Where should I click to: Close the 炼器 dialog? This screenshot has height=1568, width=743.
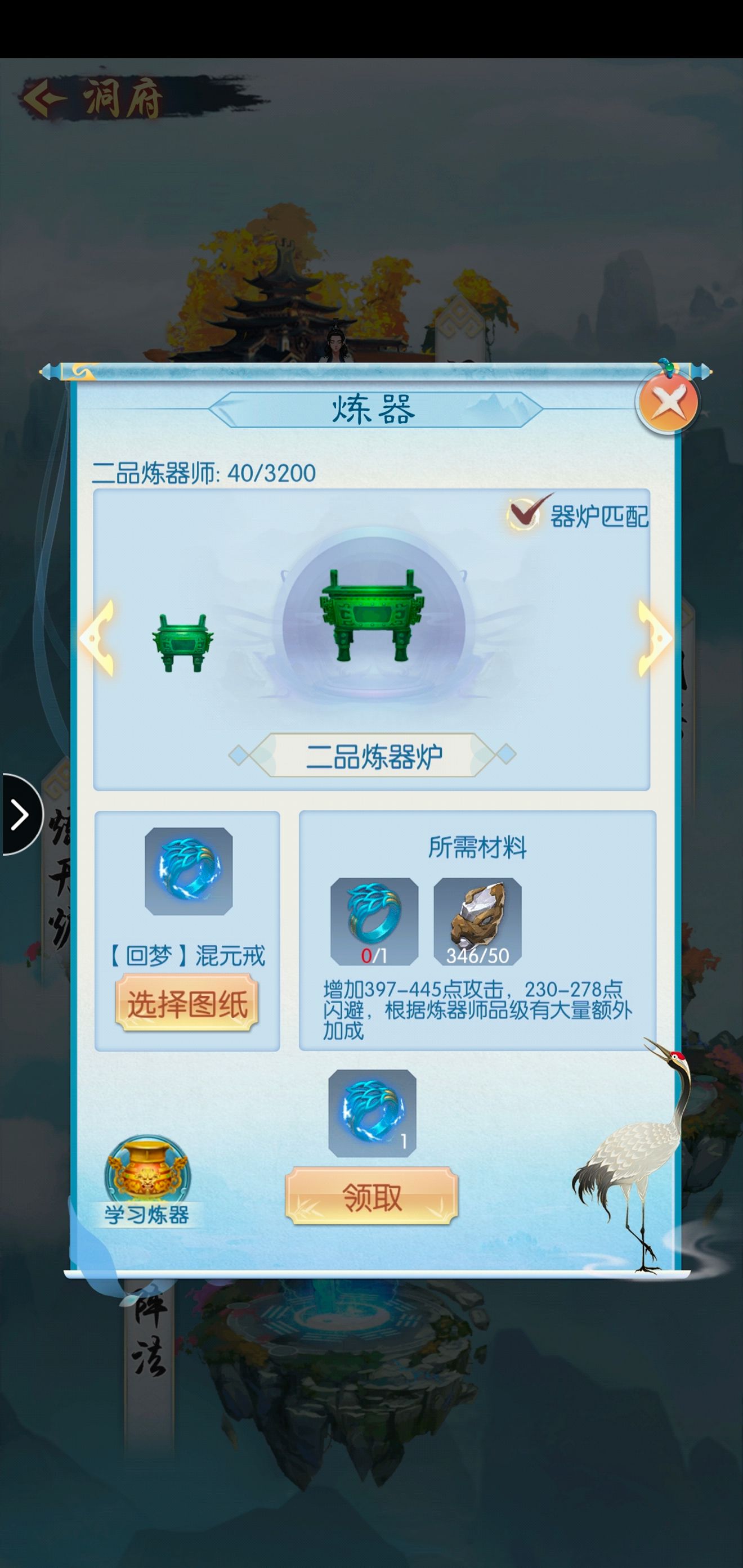[x=668, y=402]
